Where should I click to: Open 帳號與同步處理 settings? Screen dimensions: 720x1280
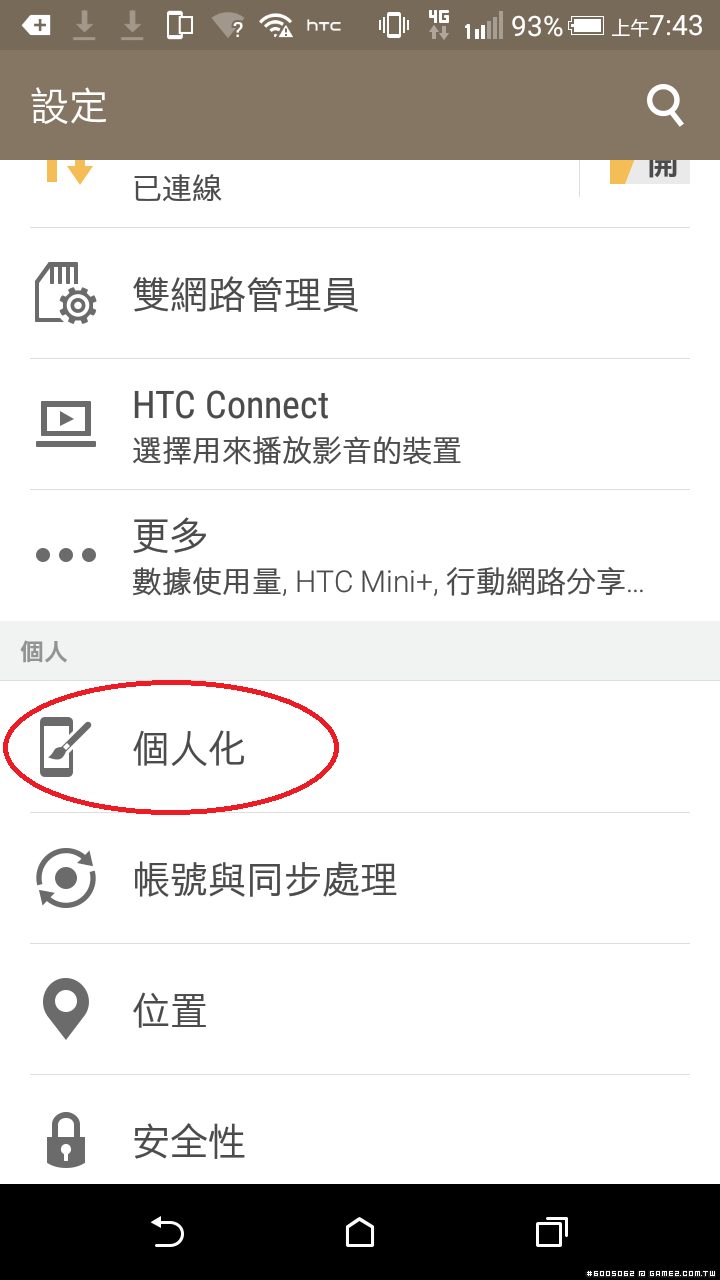360,879
